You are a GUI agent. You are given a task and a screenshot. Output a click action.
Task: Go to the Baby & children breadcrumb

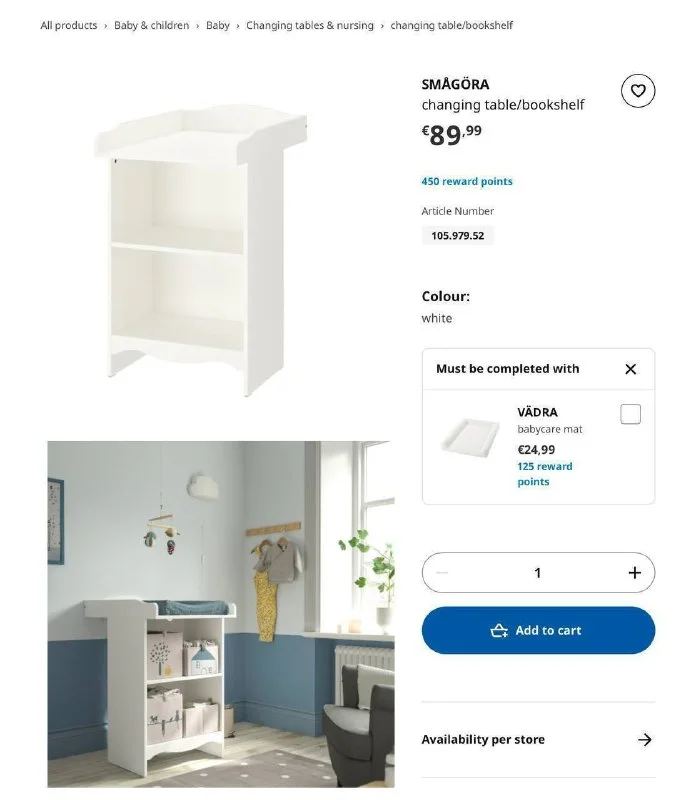coord(152,26)
